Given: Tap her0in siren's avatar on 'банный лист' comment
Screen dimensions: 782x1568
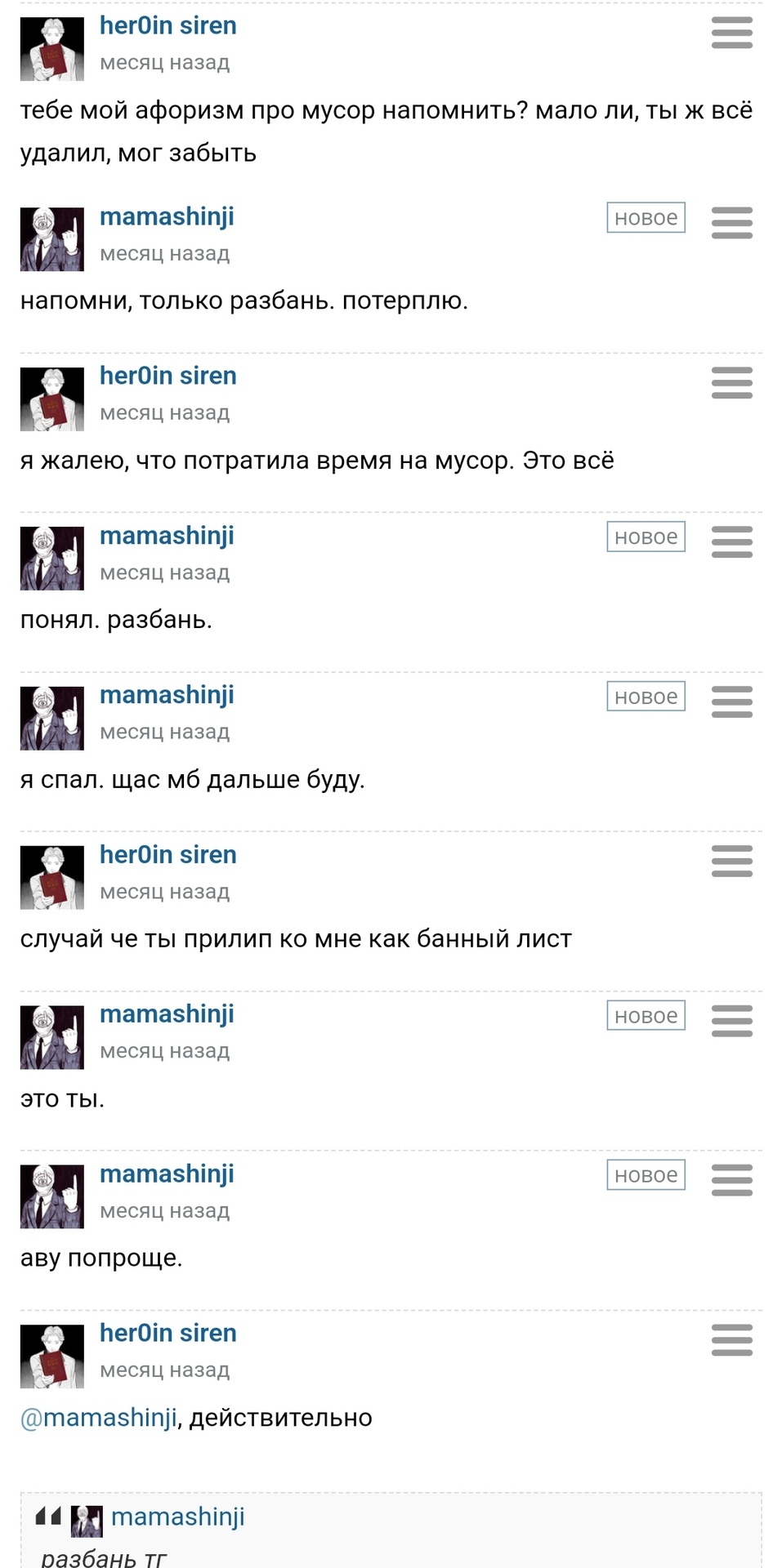Looking at the screenshot, I should [52, 877].
